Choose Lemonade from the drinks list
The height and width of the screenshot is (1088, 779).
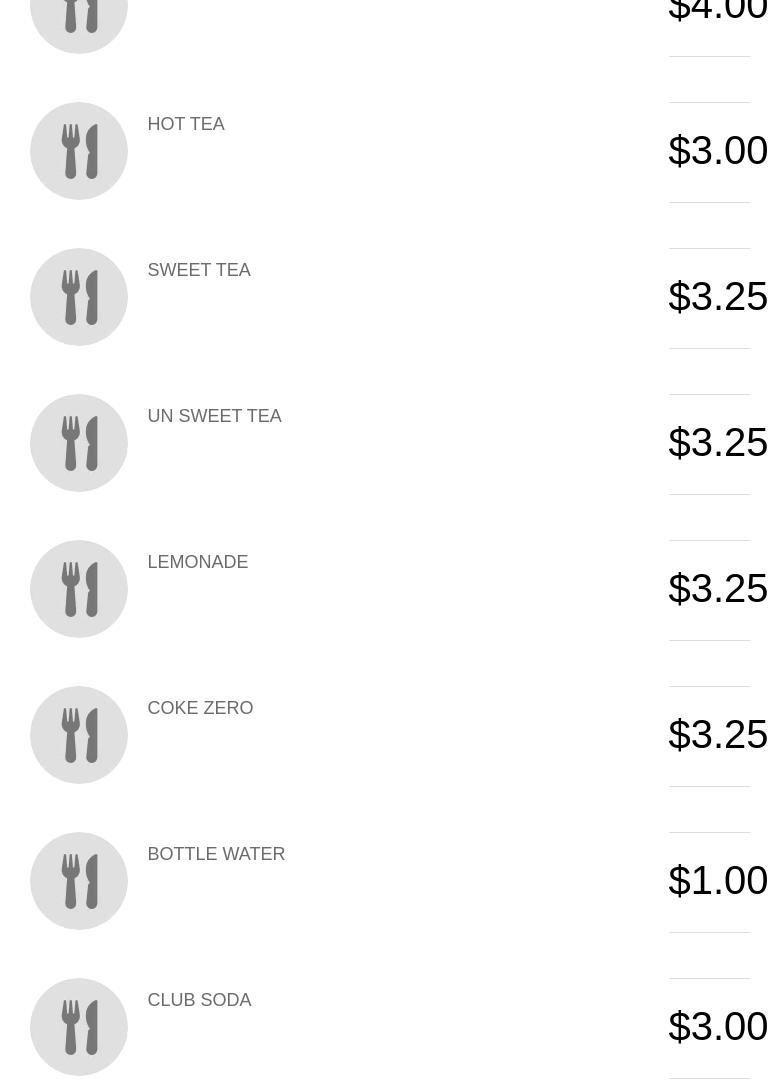point(198,563)
